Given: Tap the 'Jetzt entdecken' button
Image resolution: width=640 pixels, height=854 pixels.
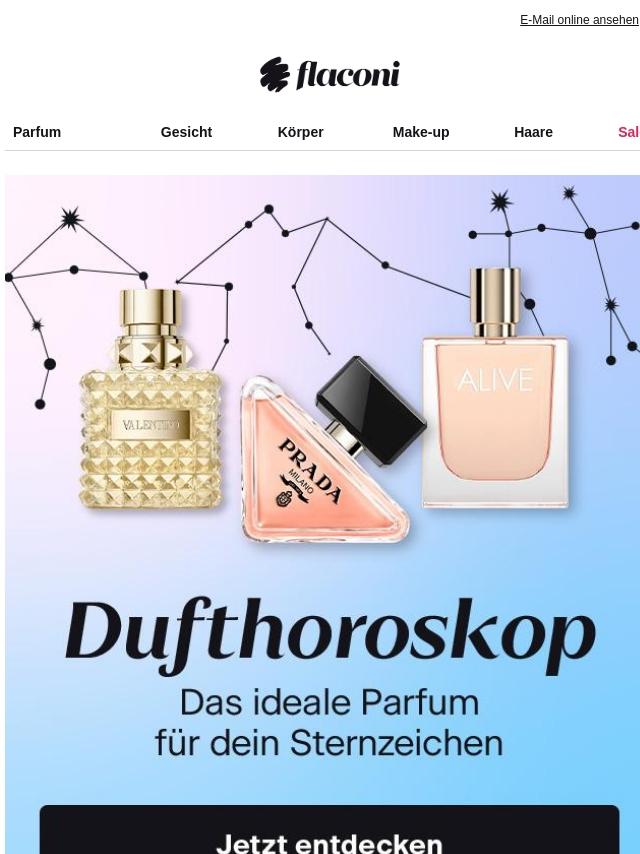Looking at the screenshot, I should pos(329,838).
